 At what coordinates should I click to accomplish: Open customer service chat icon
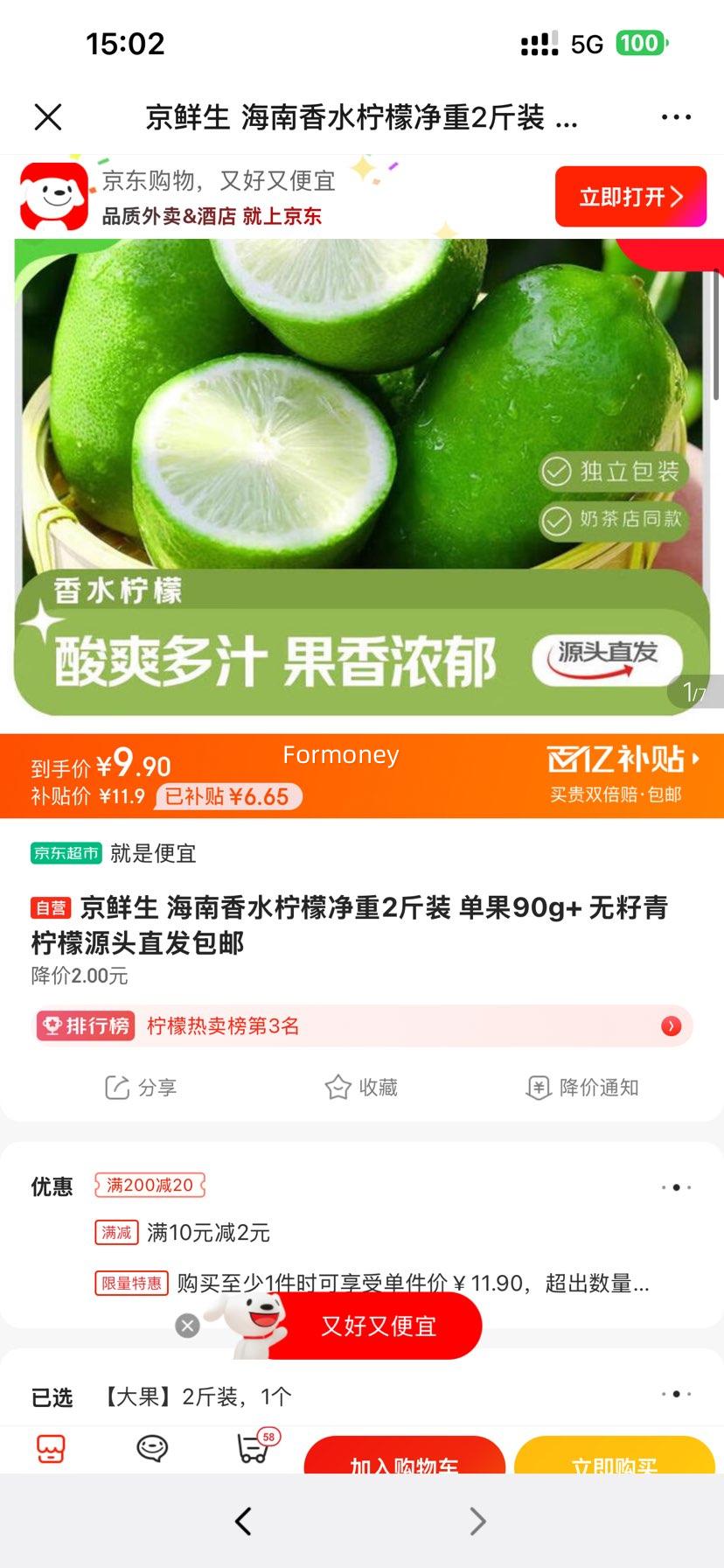pos(150,1448)
